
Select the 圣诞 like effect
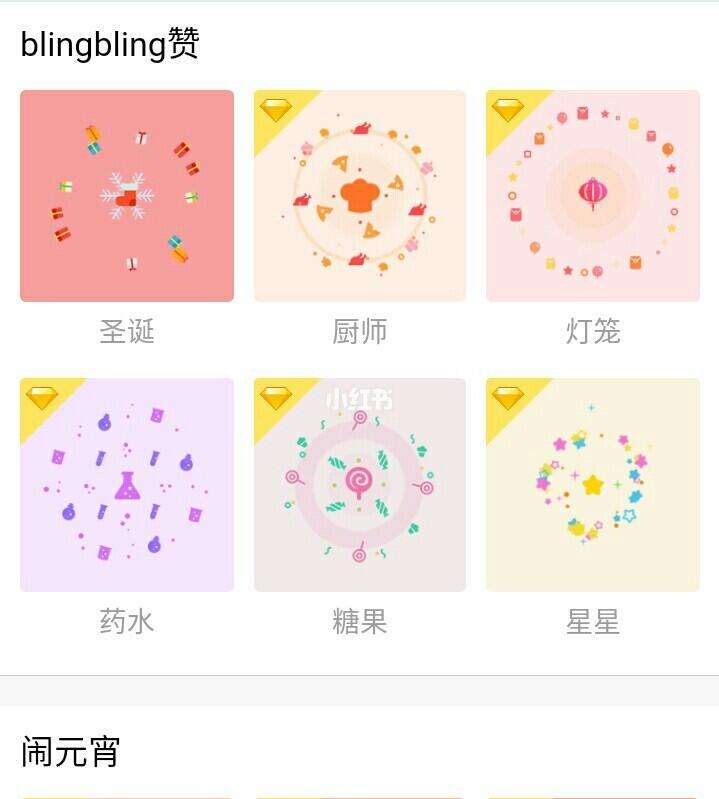pos(127,196)
